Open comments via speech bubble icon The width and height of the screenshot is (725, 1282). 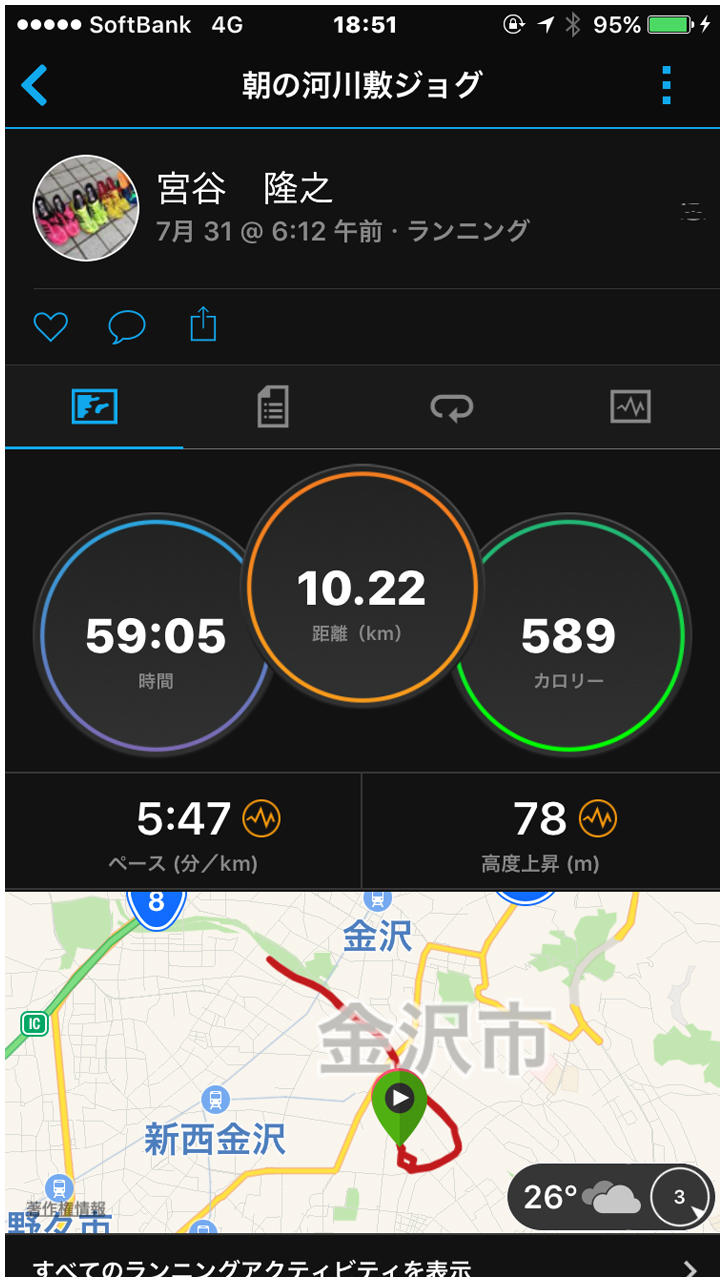[x=127, y=326]
